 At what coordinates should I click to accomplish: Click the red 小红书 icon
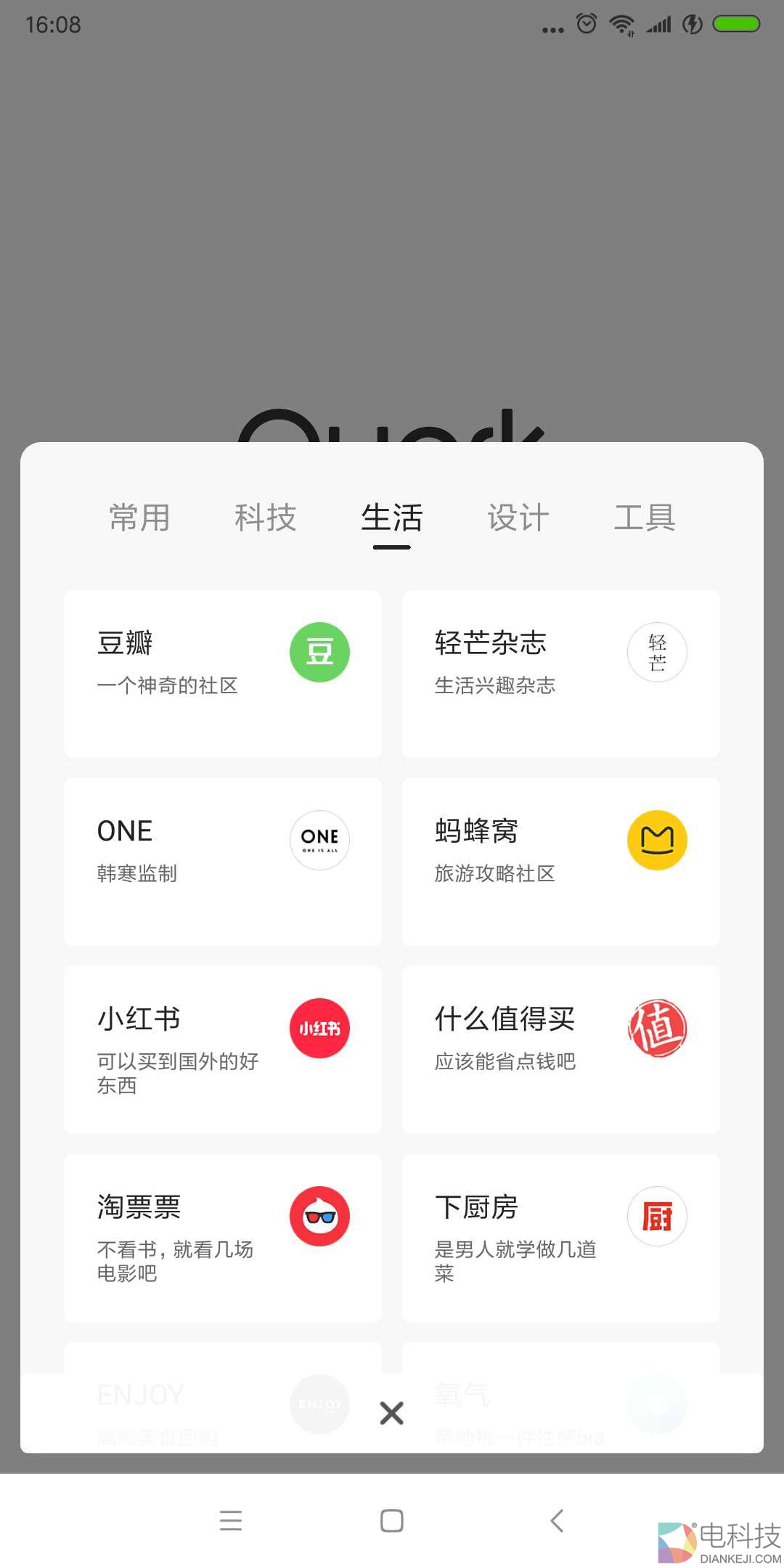[319, 1027]
